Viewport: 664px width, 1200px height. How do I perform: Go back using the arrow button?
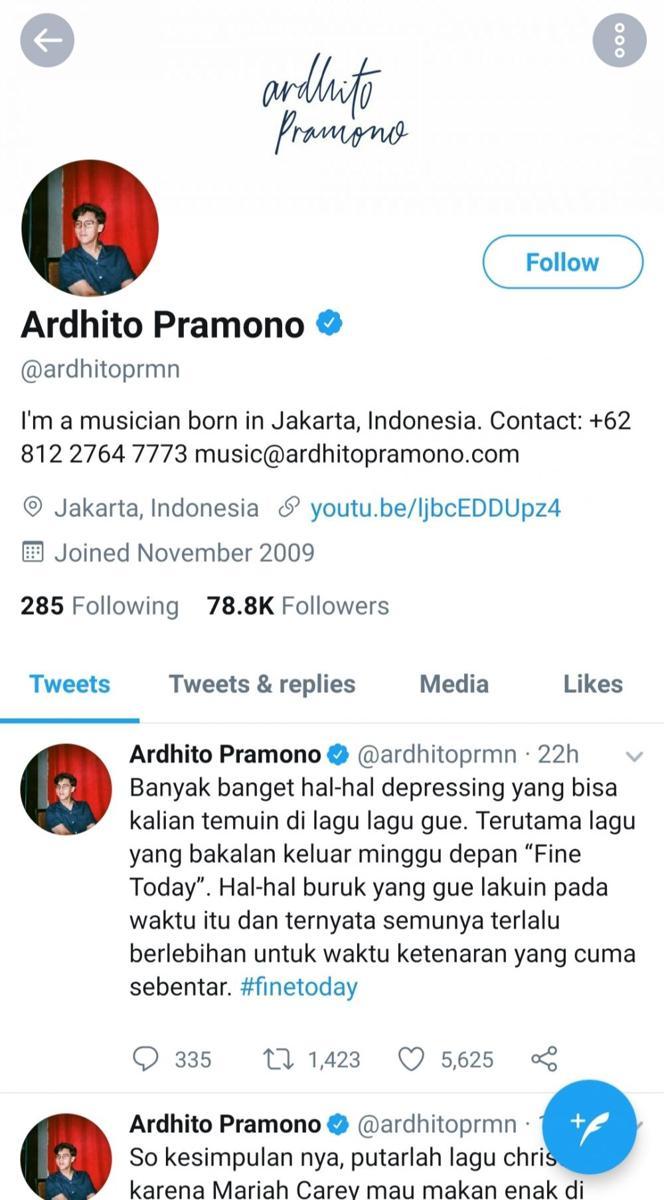coord(47,40)
